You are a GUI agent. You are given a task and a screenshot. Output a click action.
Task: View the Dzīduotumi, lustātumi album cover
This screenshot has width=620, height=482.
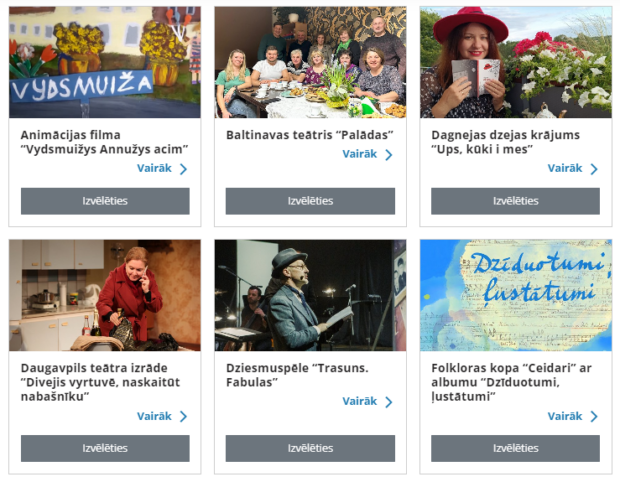(x=515, y=295)
